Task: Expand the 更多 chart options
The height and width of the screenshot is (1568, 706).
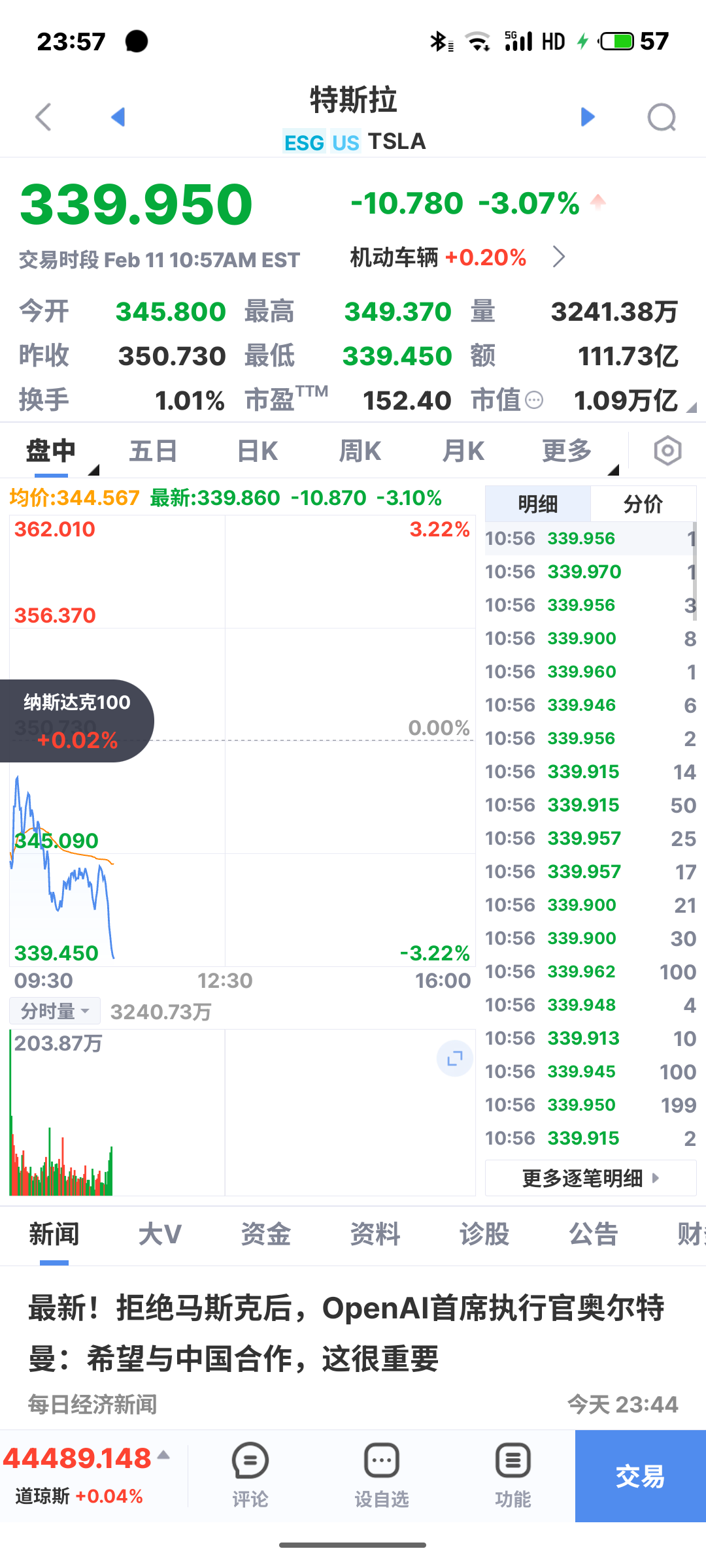Action: tap(567, 451)
